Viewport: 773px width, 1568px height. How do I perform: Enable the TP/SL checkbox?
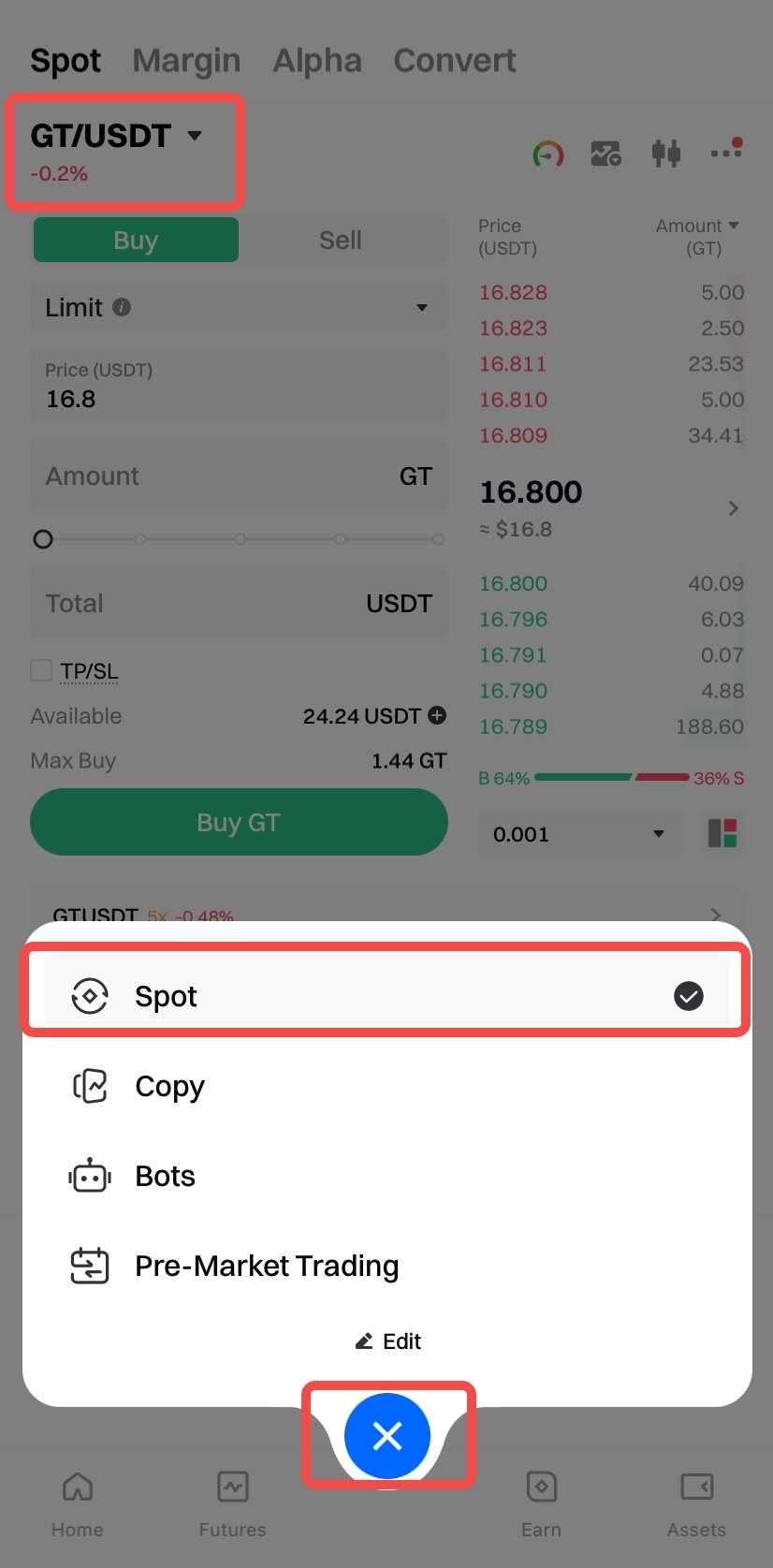(x=41, y=670)
